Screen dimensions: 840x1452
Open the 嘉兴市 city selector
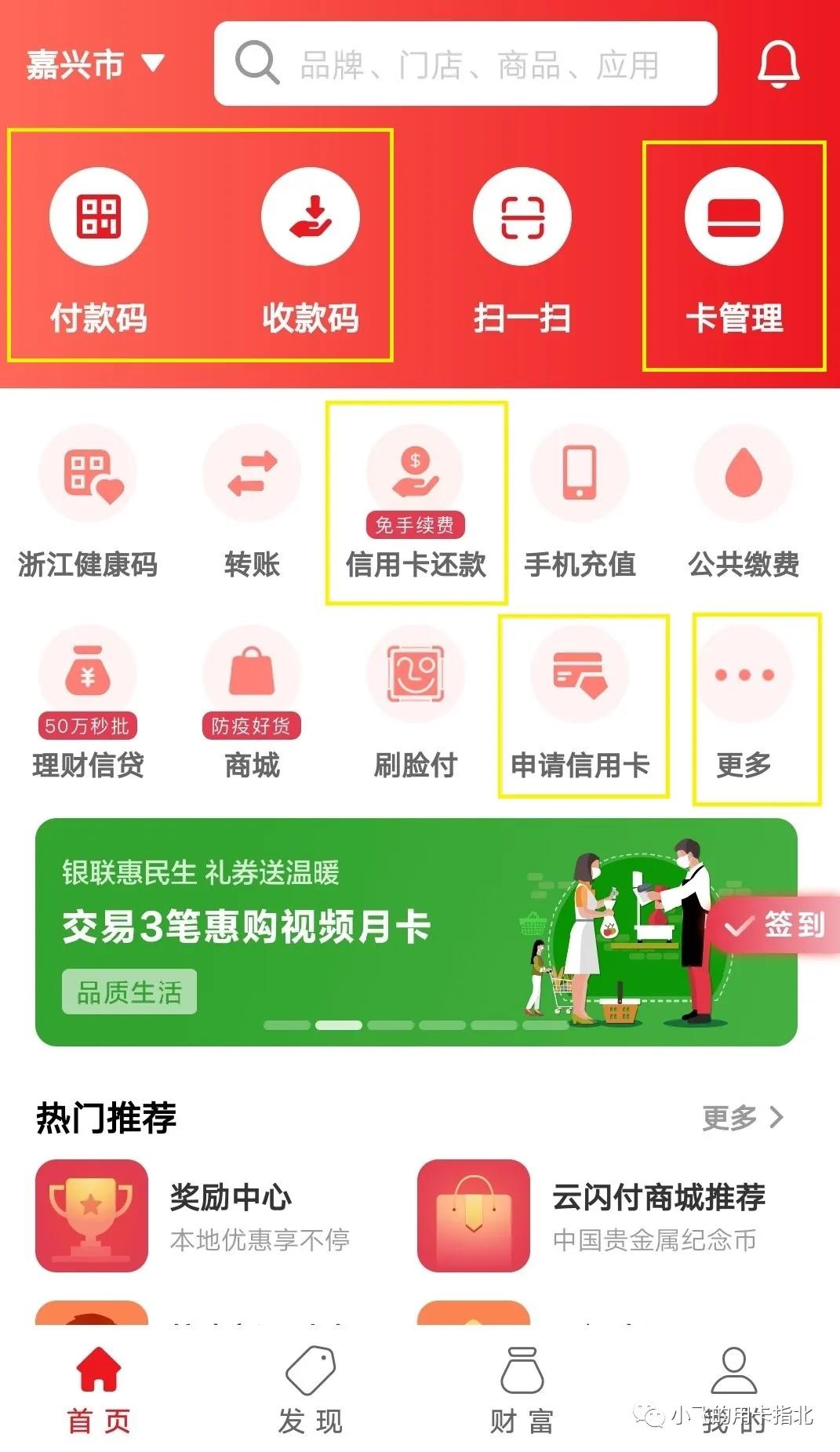tap(94, 66)
